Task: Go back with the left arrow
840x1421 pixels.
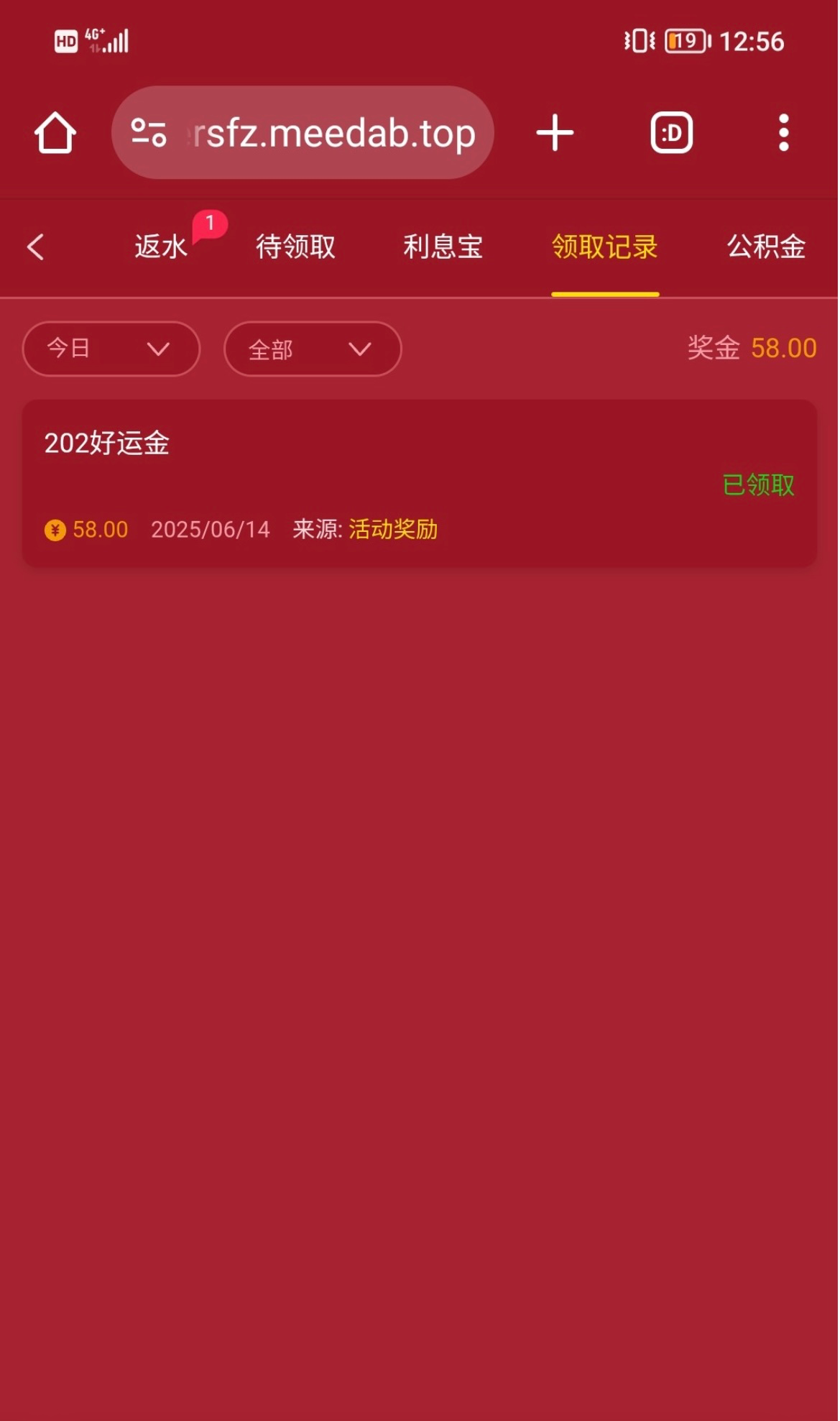Action: pos(35,247)
